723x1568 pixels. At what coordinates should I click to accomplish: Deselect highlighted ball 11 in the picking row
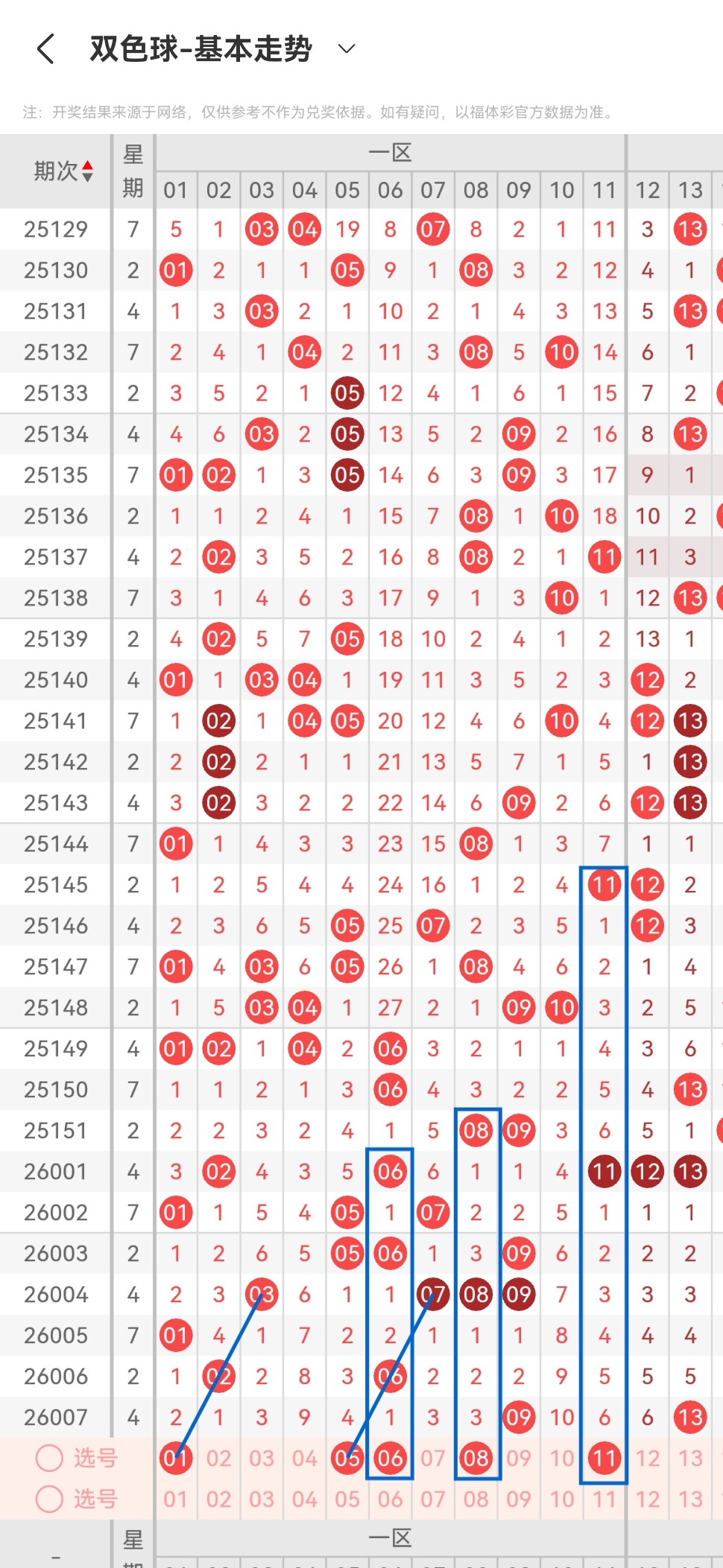coord(604,1458)
